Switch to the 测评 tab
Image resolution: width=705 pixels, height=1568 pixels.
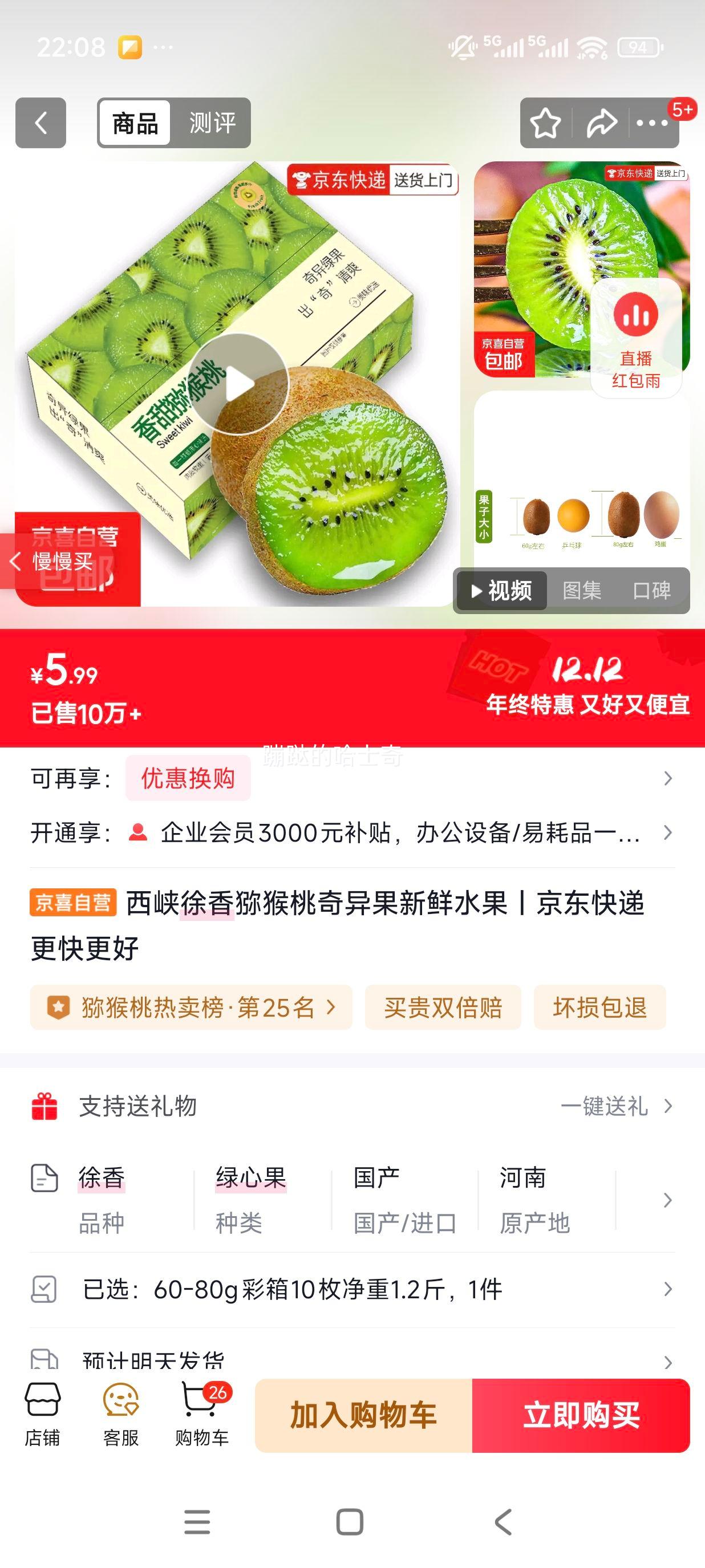(212, 123)
